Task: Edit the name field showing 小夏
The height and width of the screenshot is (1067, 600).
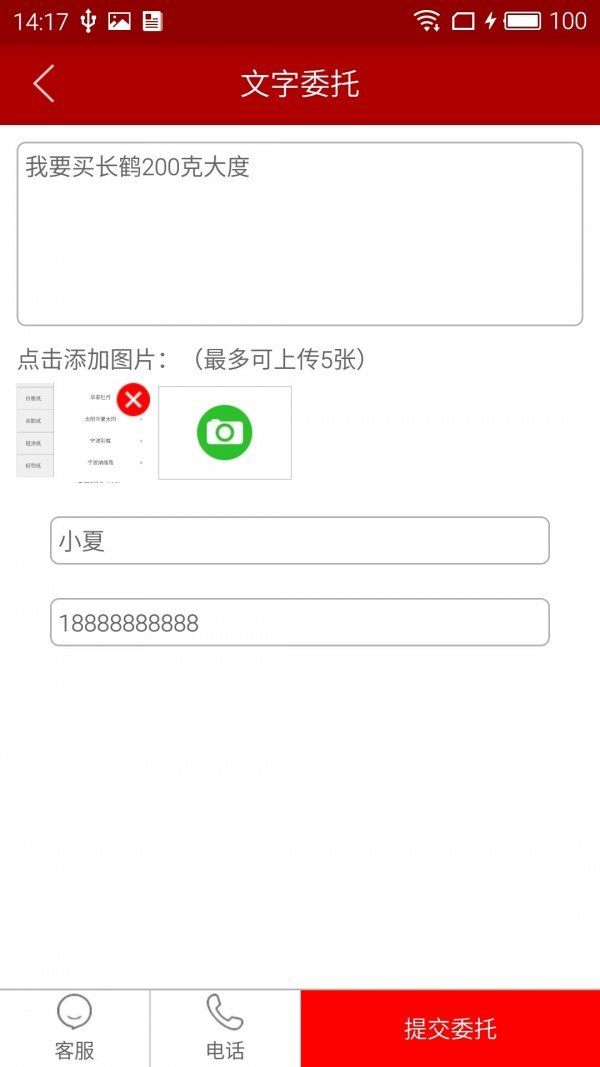Action: pos(300,541)
